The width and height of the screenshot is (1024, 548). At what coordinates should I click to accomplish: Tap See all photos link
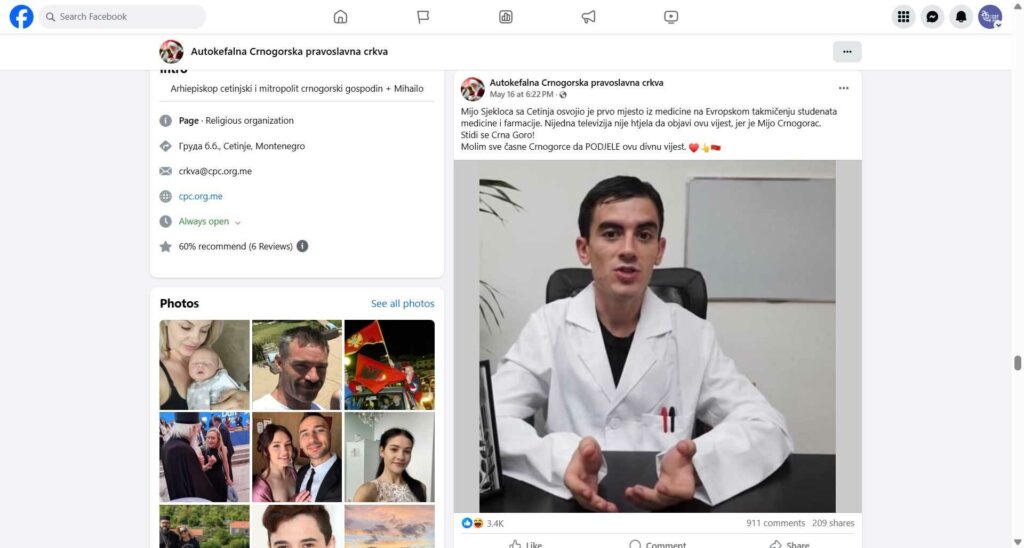click(x=402, y=304)
